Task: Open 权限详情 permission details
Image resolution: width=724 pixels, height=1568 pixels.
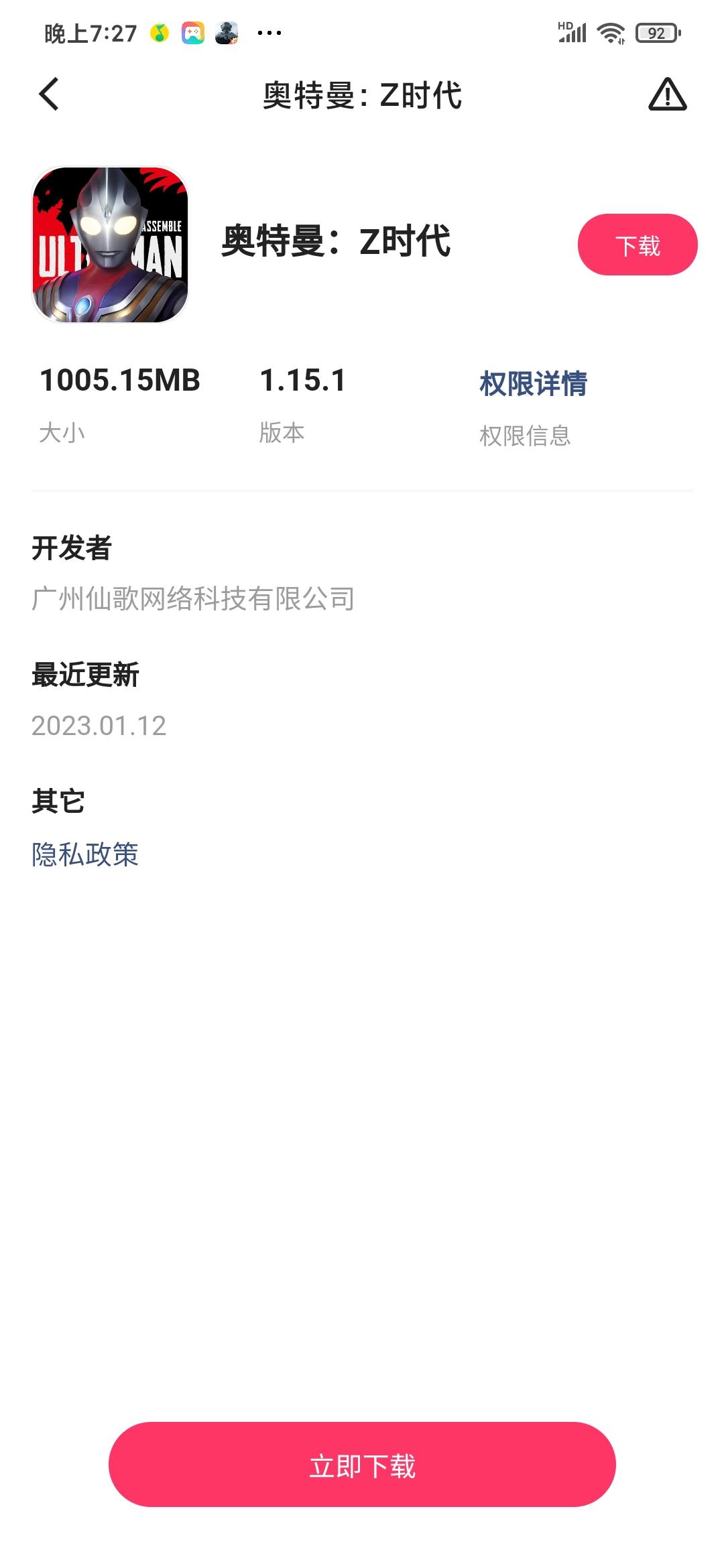Action: coord(533,384)
